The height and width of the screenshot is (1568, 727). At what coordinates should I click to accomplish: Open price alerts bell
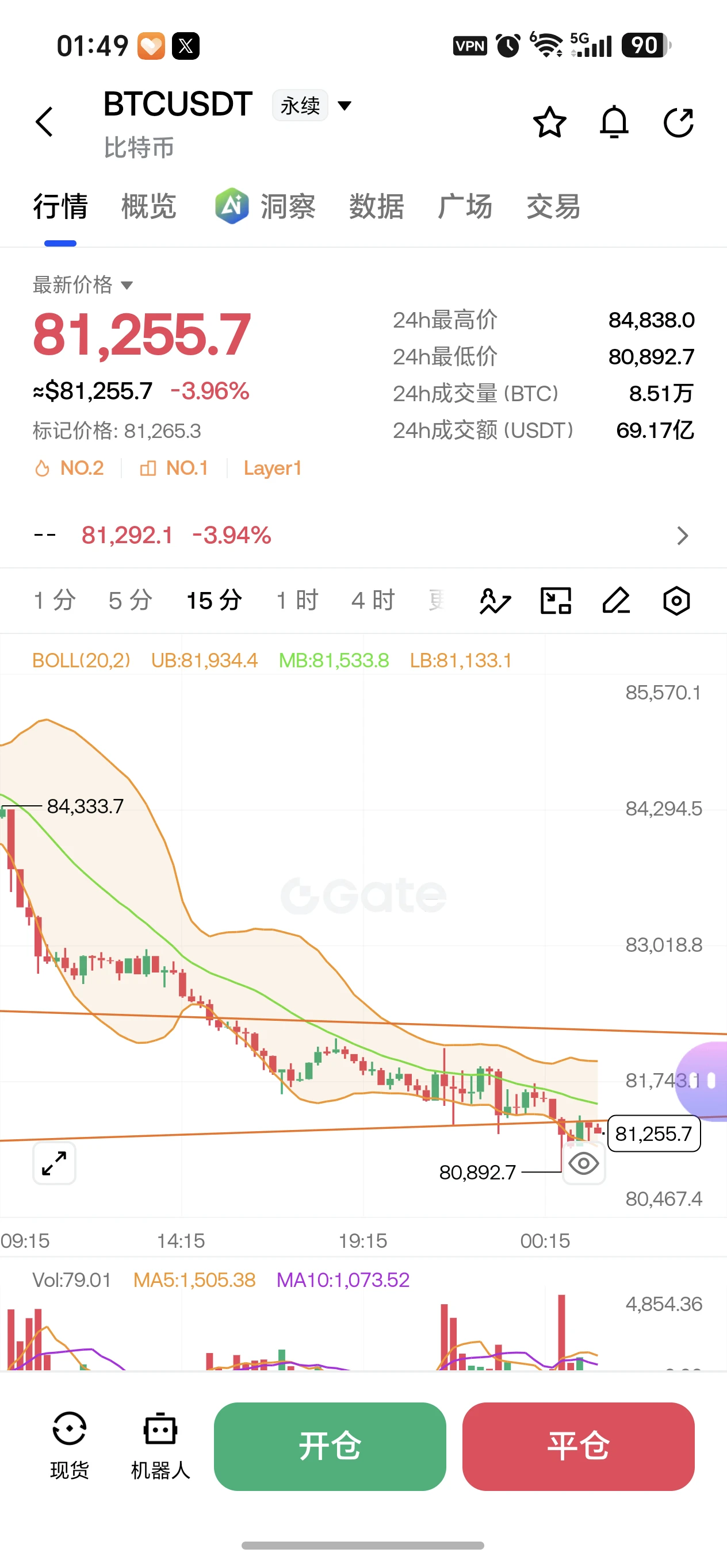tap(614, 122)
